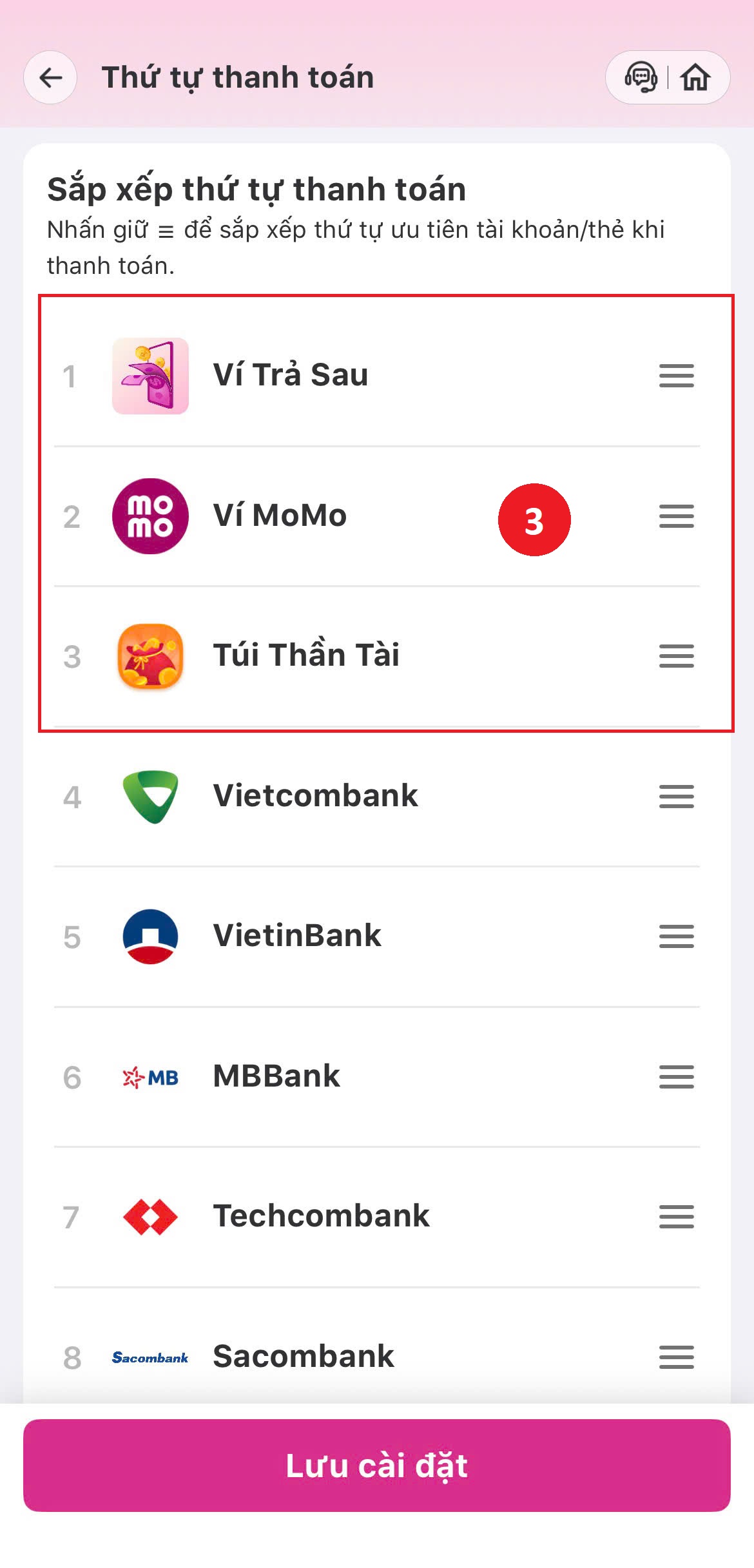Click the drag handle beside Ví MoMo
The width and height of the screenshot is (754, 1568).
pos(675,517)
